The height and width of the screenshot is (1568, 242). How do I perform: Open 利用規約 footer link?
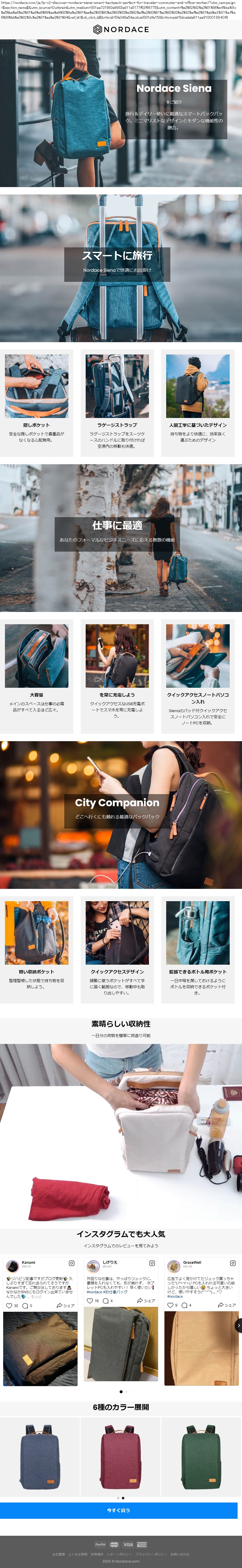click(97, 1554)
